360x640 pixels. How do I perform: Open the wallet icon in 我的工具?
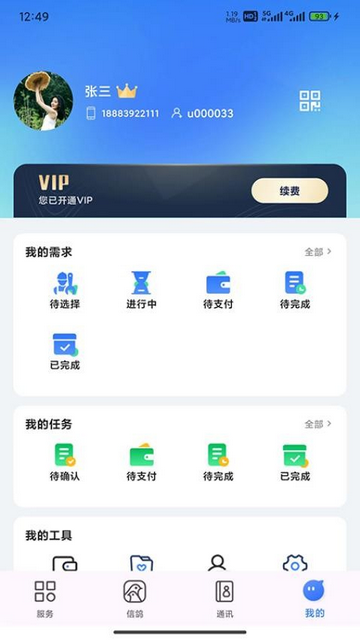coord(65,564)
